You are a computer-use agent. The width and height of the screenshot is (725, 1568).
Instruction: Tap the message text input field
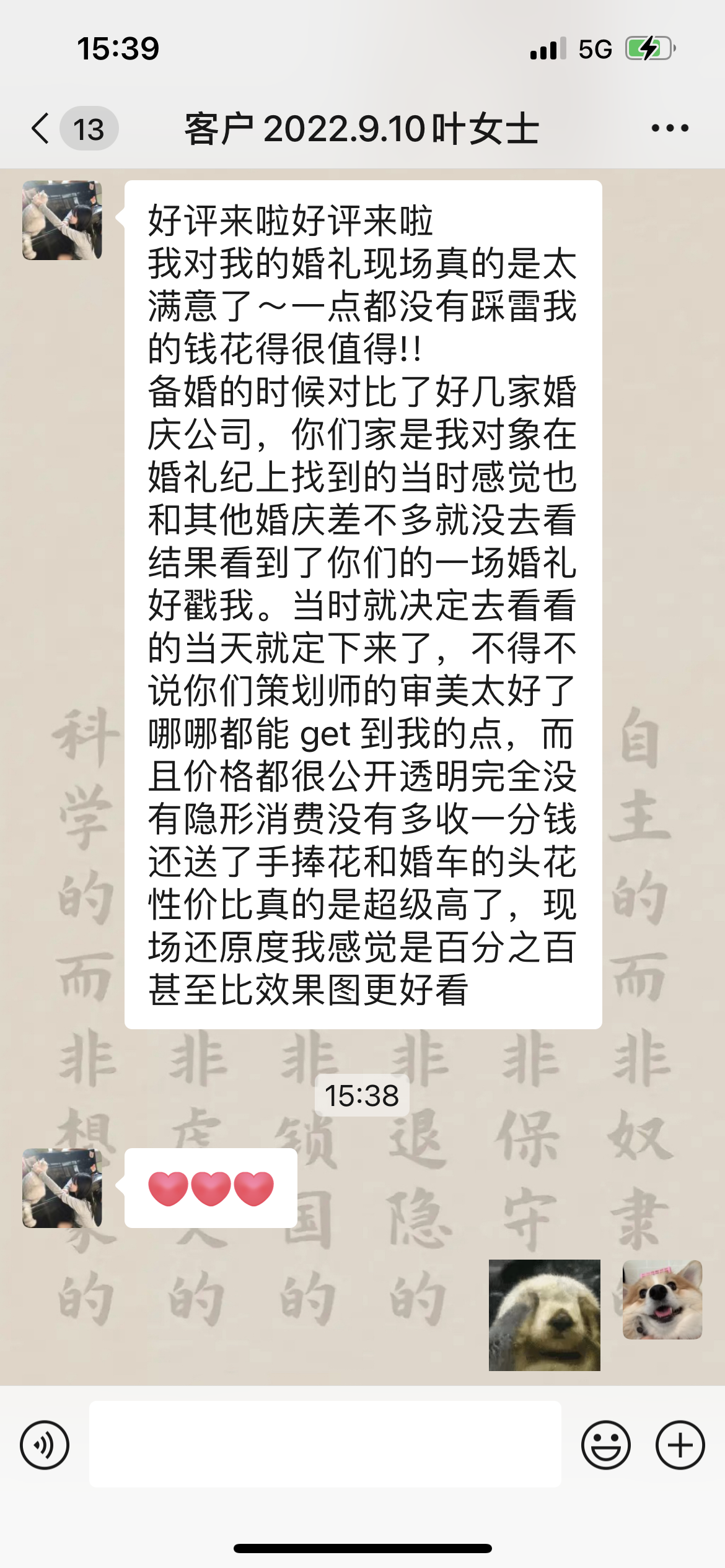325,1444
